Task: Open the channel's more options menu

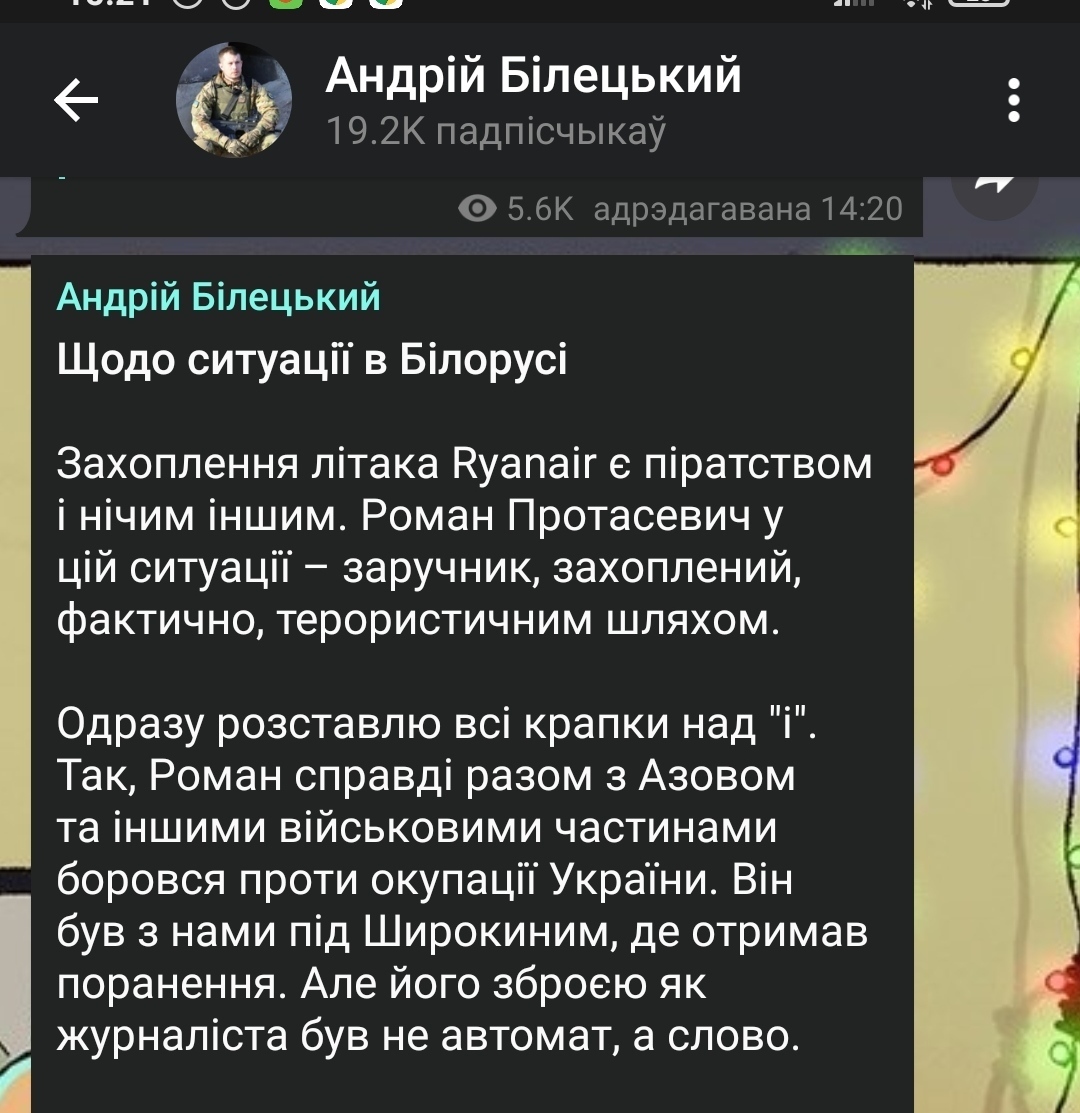Action: [1014, 101]
